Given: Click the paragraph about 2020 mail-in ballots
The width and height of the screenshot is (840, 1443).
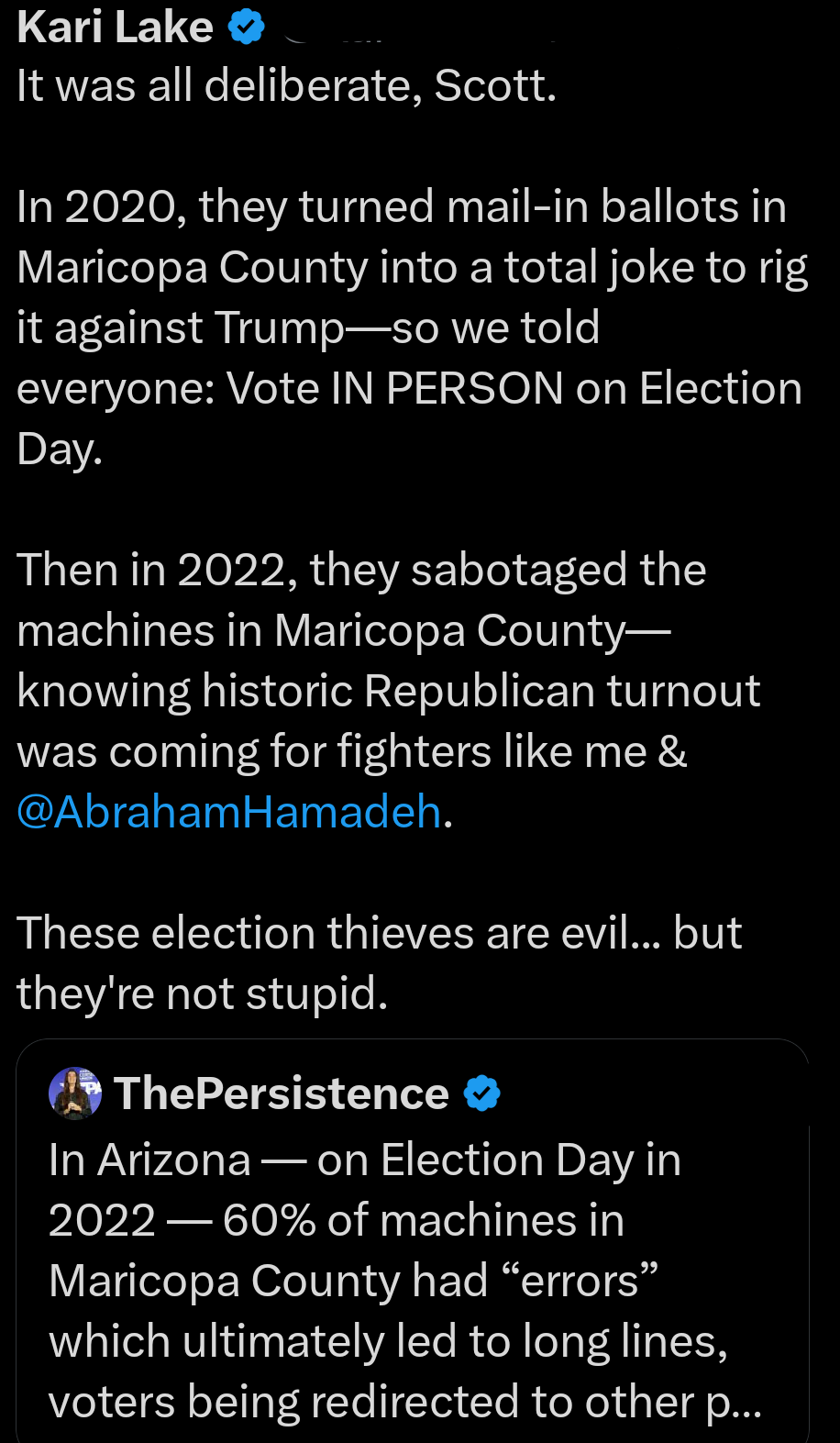Looking at the screenshot, I should [403, 266].
